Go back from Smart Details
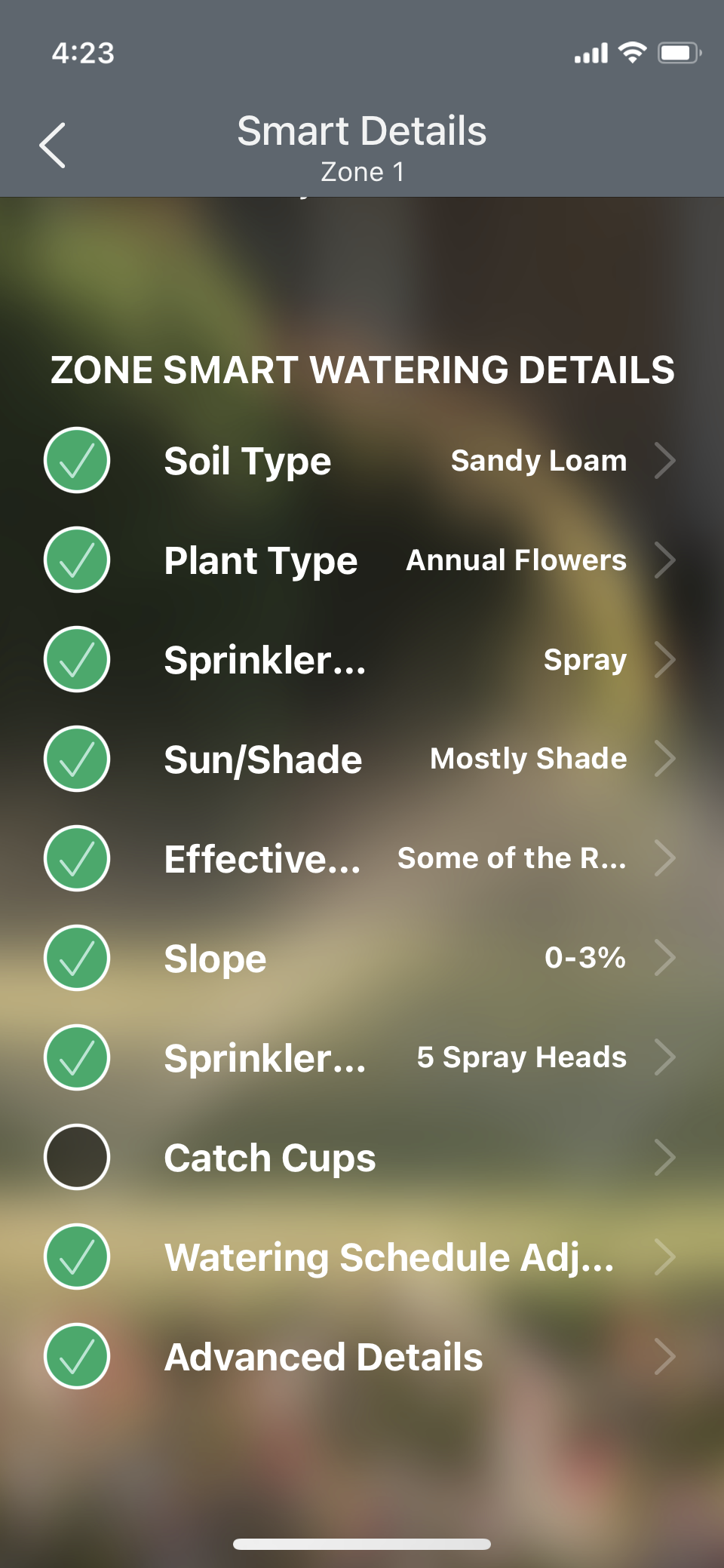The width and height of the screenshot is (724, 1568). coord(53,145)
